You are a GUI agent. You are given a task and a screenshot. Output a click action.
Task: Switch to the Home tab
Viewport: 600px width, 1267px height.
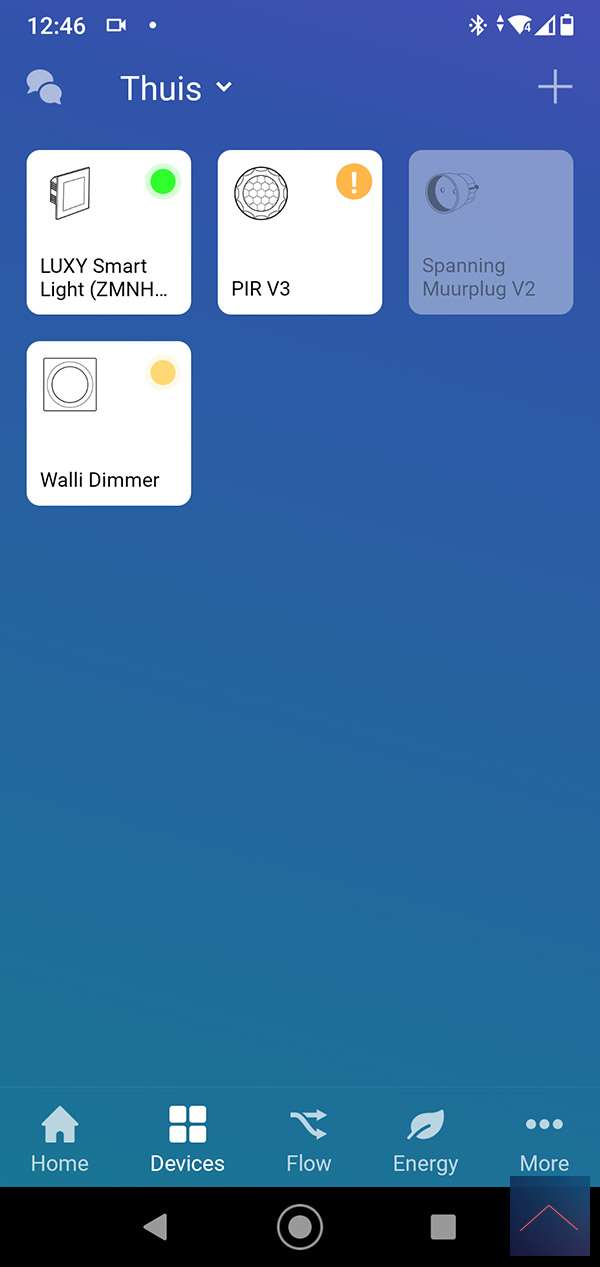(60, 1139)
